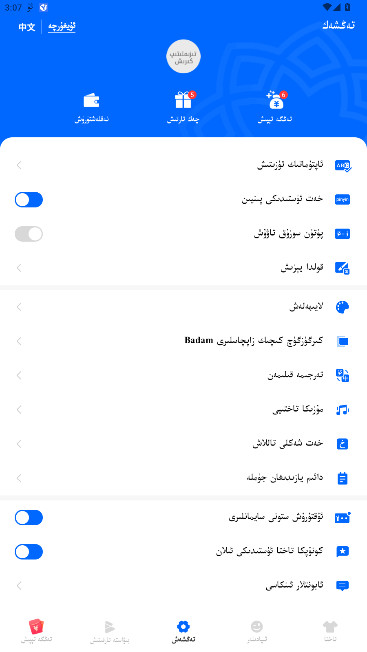Open the row with the ABC check icon

pos(183,165)
